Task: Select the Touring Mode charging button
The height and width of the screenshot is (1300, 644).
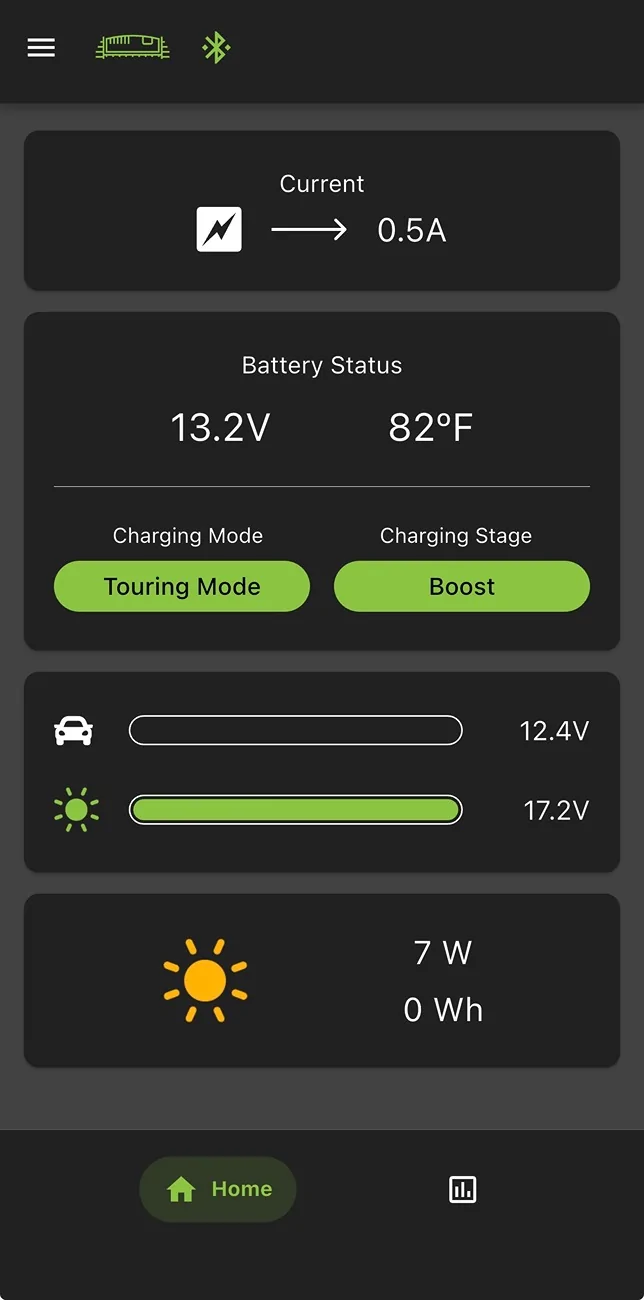Action: 182,586
